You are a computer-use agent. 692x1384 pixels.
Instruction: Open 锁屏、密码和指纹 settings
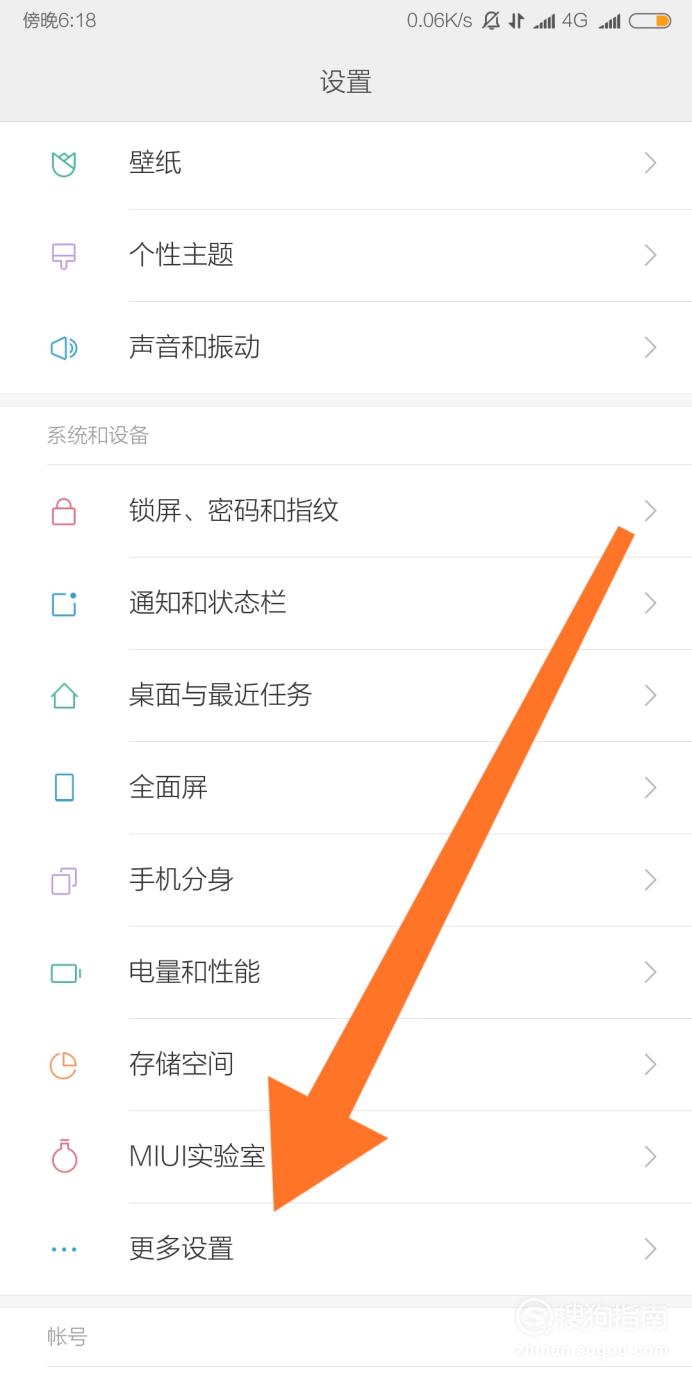tap(346, 511)
